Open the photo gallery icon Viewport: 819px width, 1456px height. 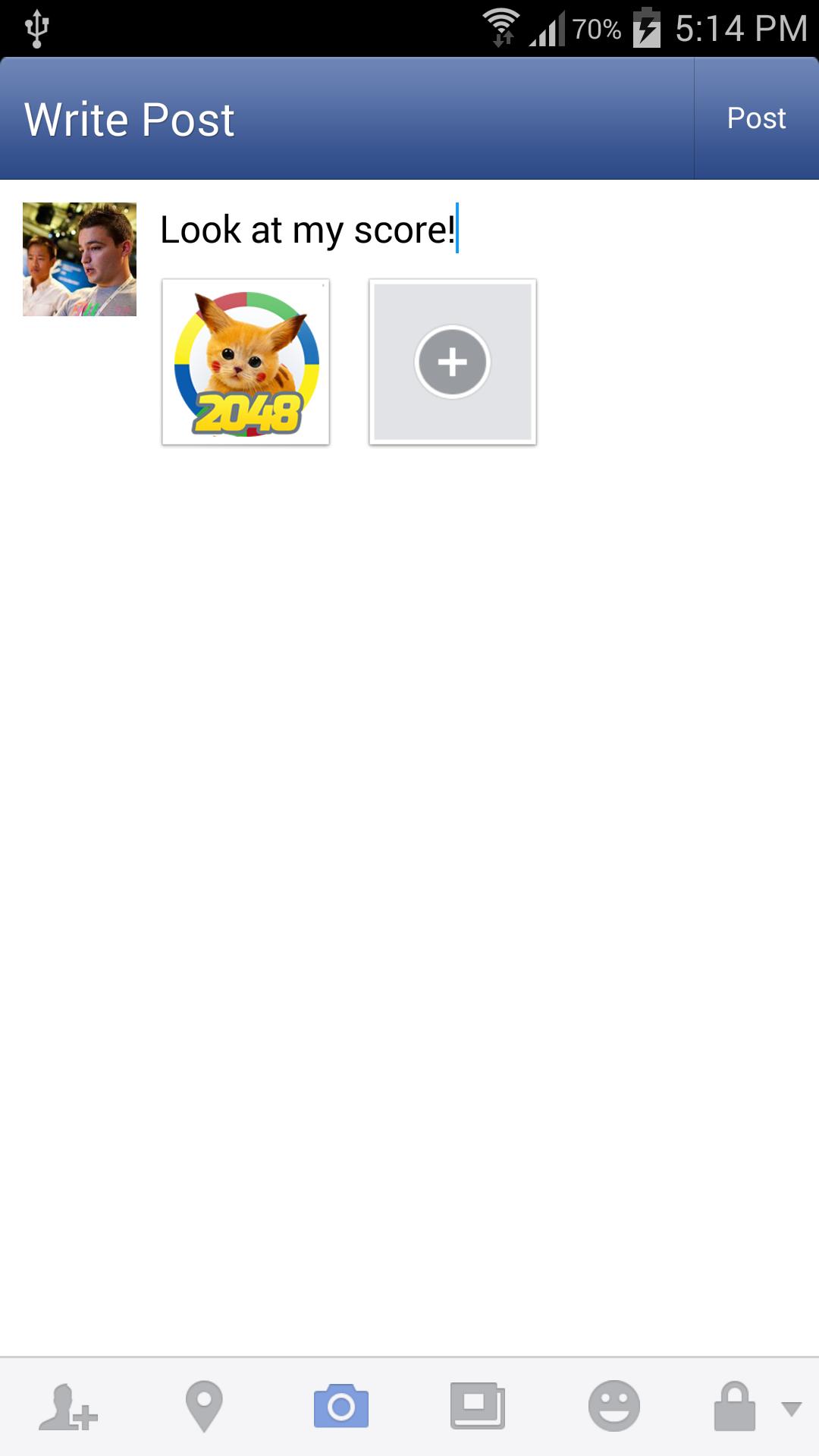[x=477, y=1407]
